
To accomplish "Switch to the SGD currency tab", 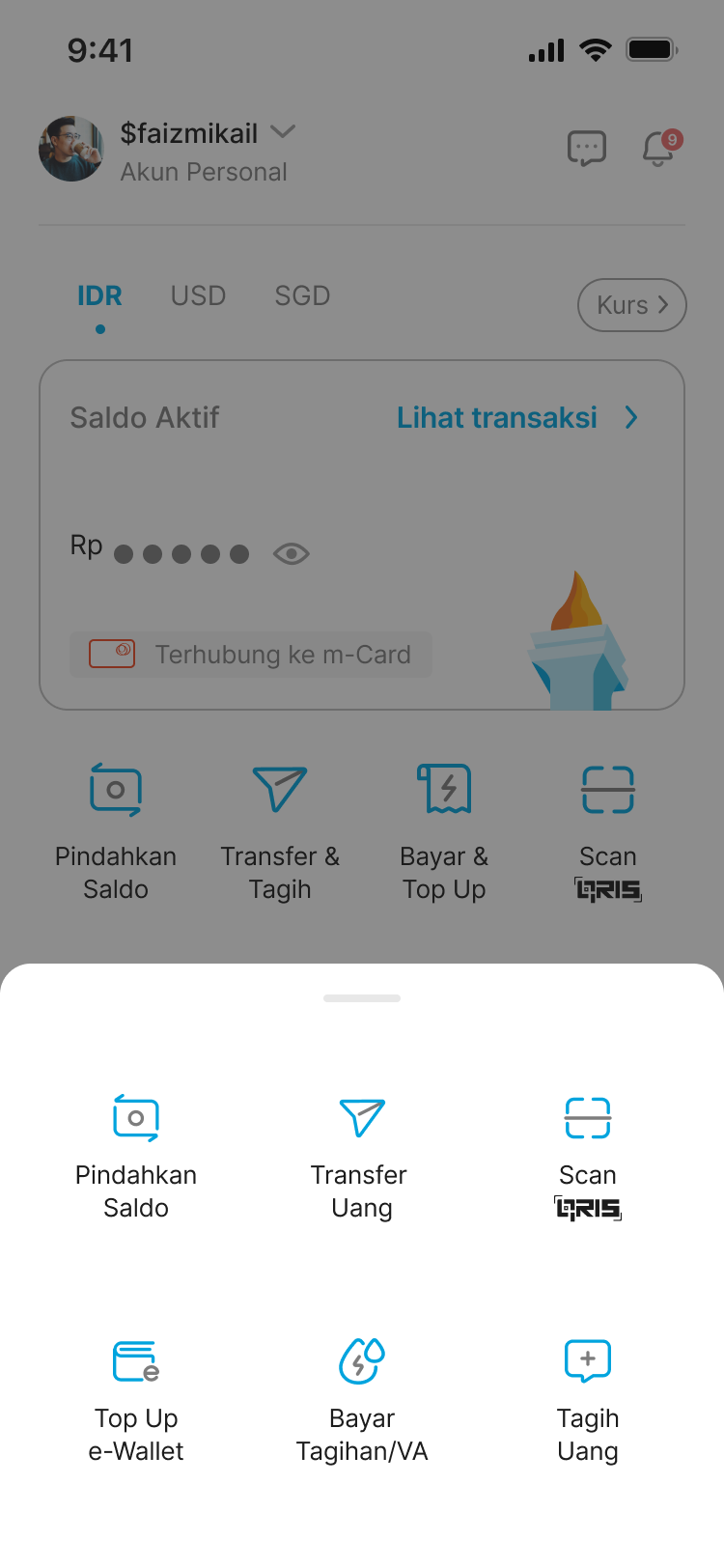I will pos(302,295).
